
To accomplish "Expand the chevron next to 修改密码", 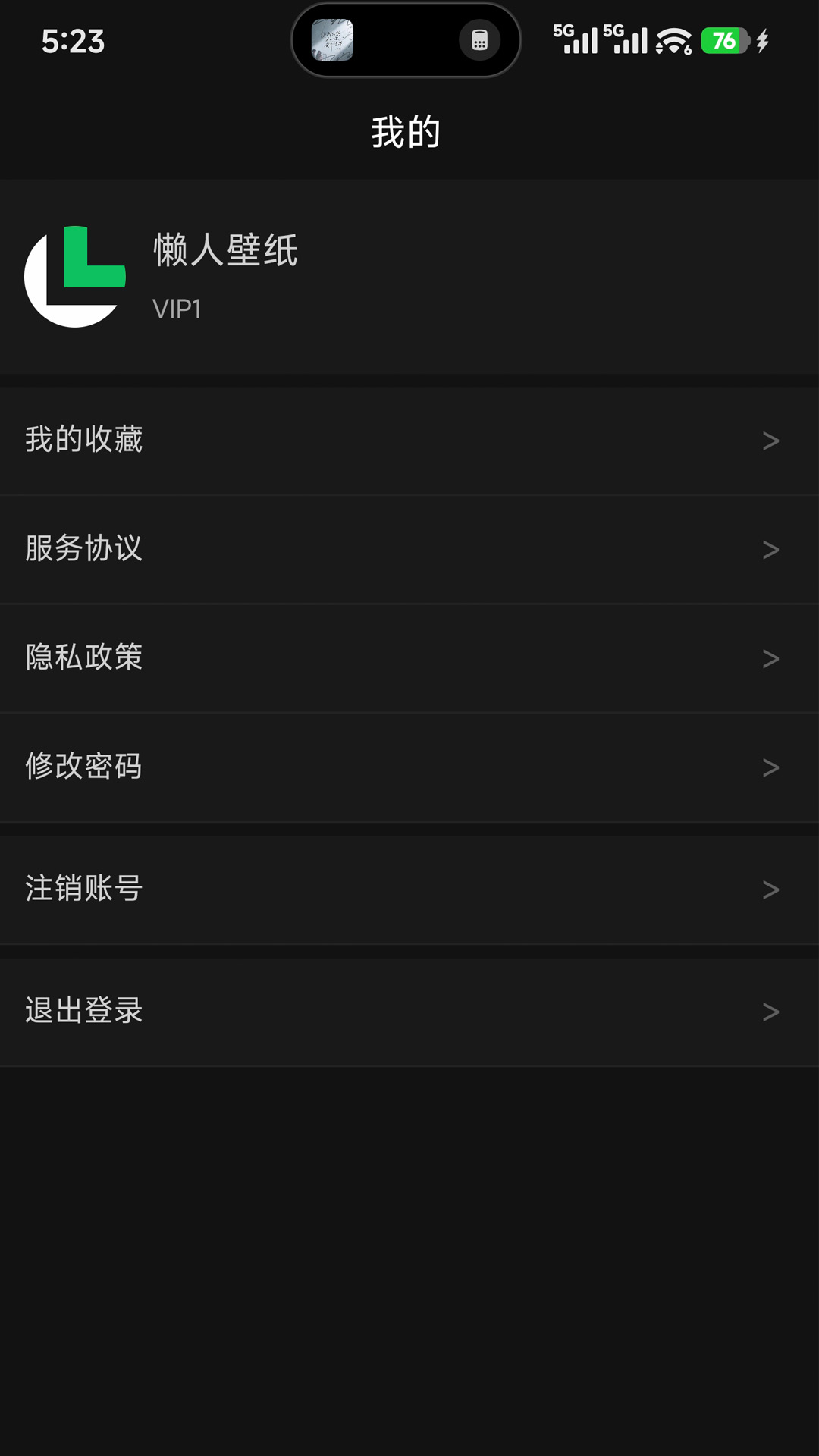I will click(x=772, y=767).
